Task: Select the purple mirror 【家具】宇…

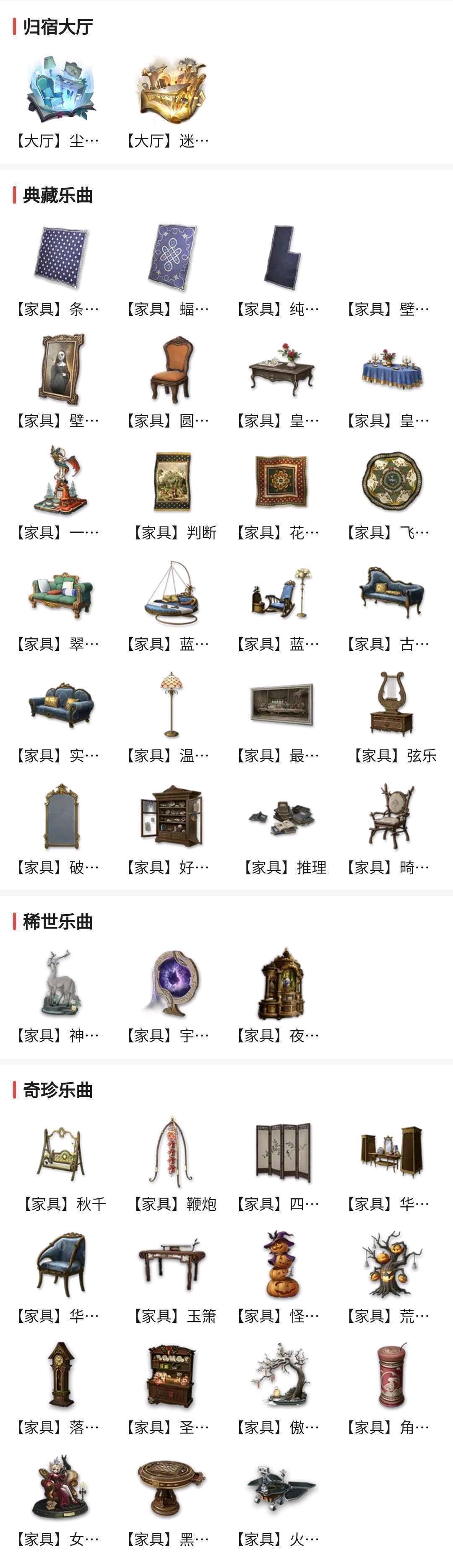Action: (x=170, y=984)
